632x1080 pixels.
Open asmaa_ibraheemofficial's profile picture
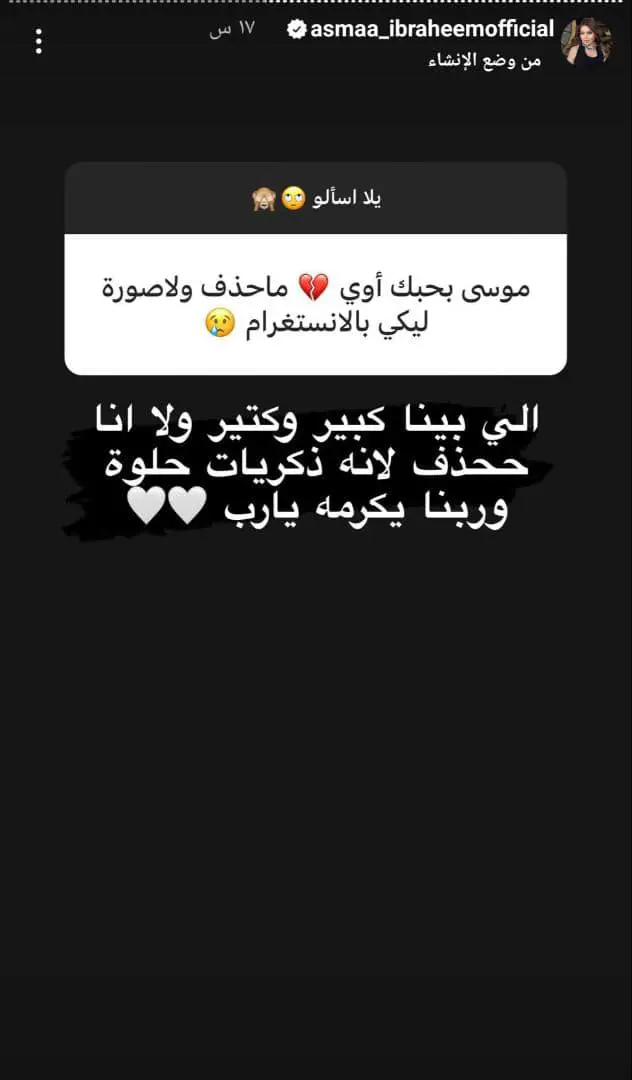pyautogui.click(x=586, y=41)
